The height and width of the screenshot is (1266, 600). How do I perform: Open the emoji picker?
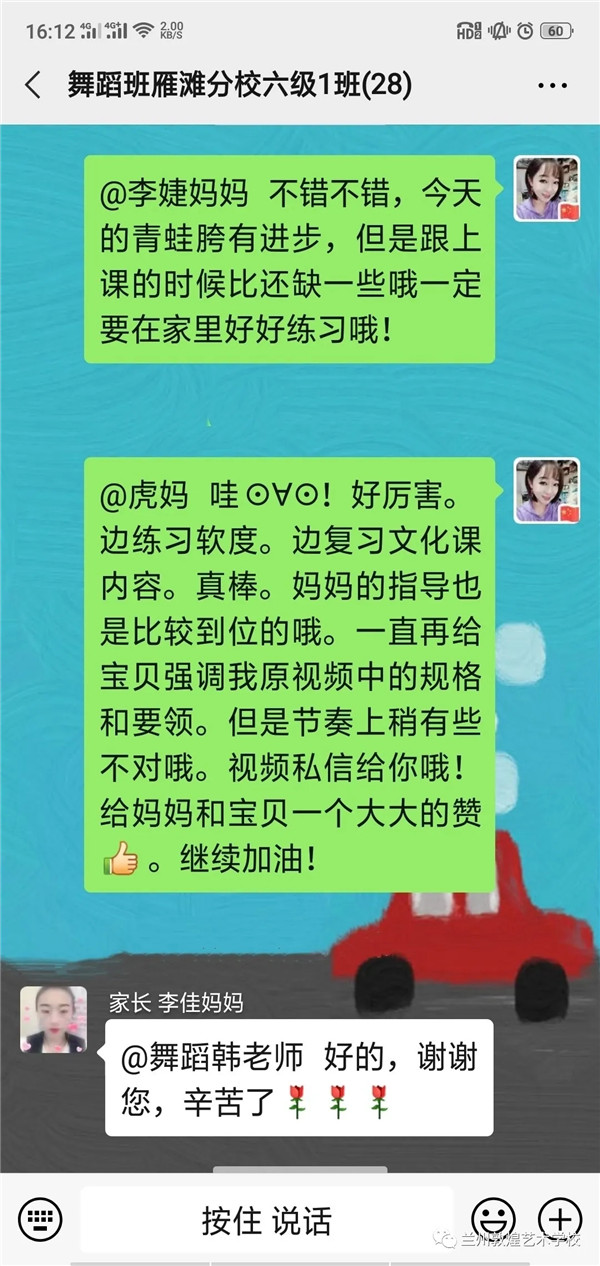click(x=493, y=1220)
